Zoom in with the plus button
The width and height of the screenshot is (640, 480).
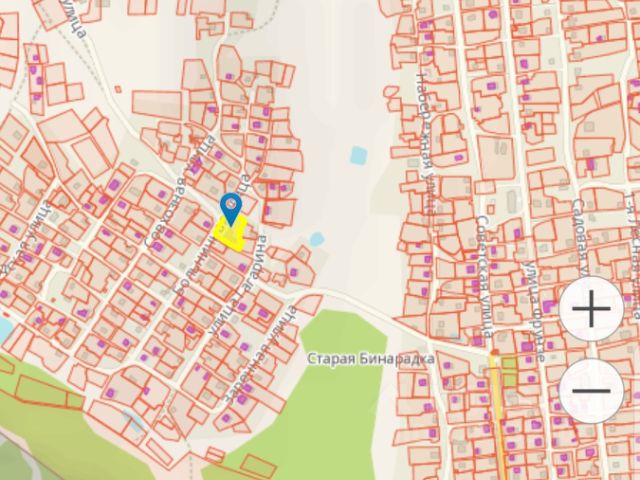coord(592,311)
